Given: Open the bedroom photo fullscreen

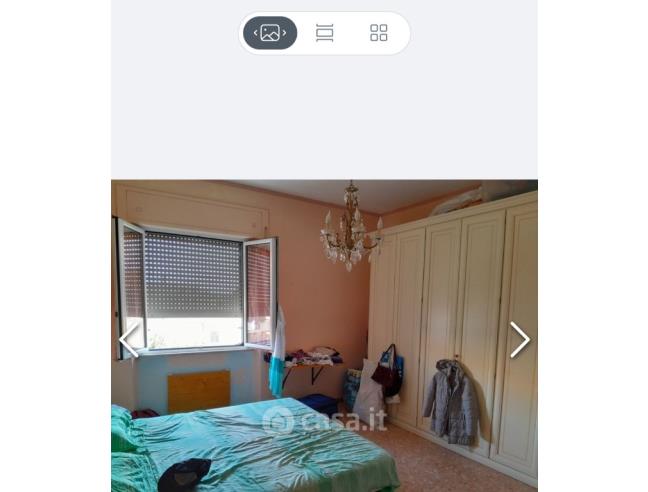Looking at the screenshot, I should [x=324, y=300].
